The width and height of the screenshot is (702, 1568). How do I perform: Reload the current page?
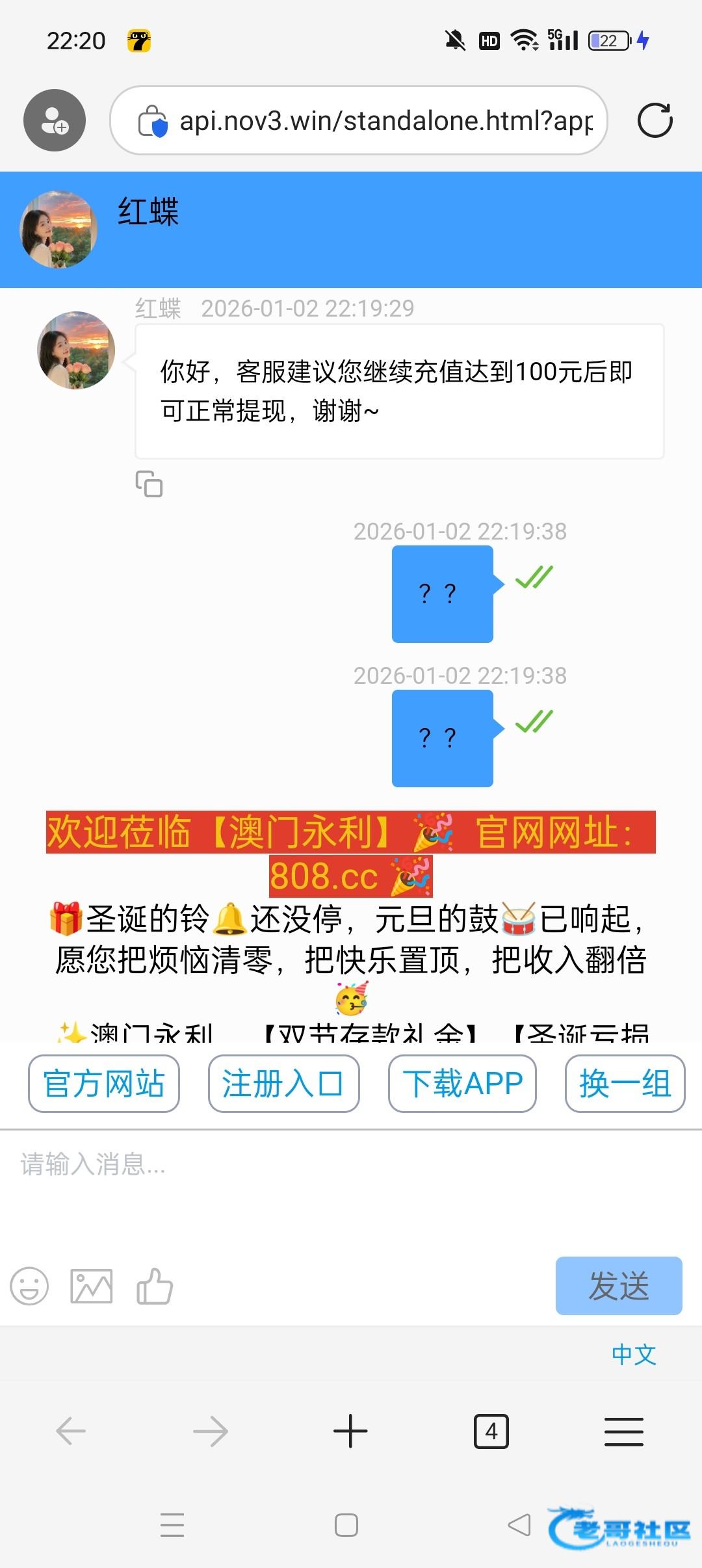655,121
